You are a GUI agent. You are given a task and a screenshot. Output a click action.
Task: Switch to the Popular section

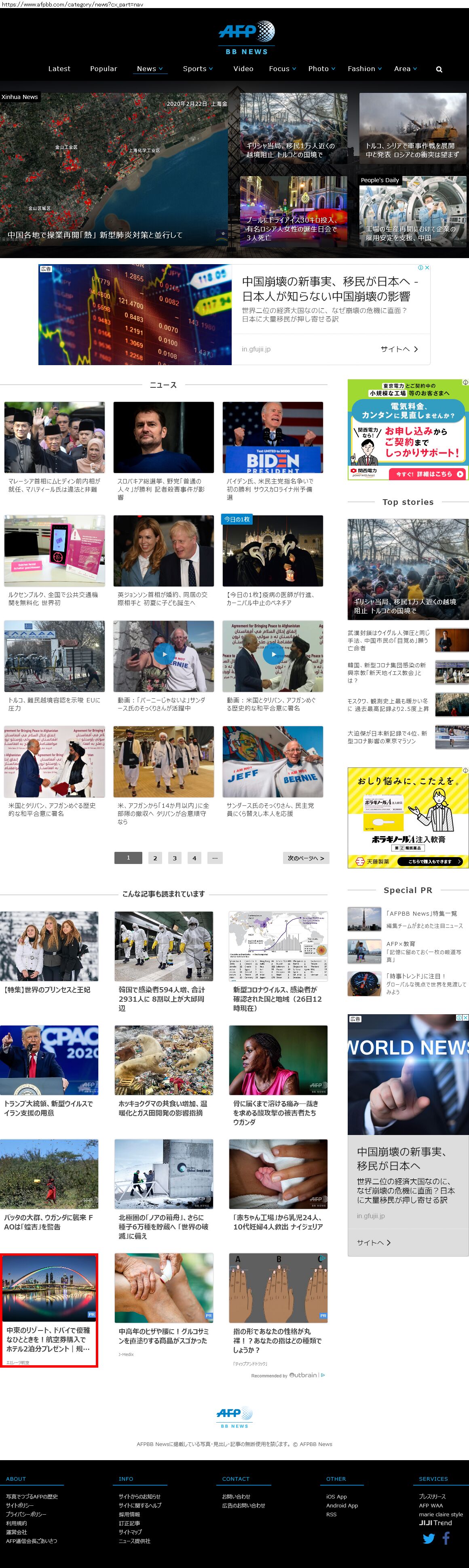[x=104, y=69]
